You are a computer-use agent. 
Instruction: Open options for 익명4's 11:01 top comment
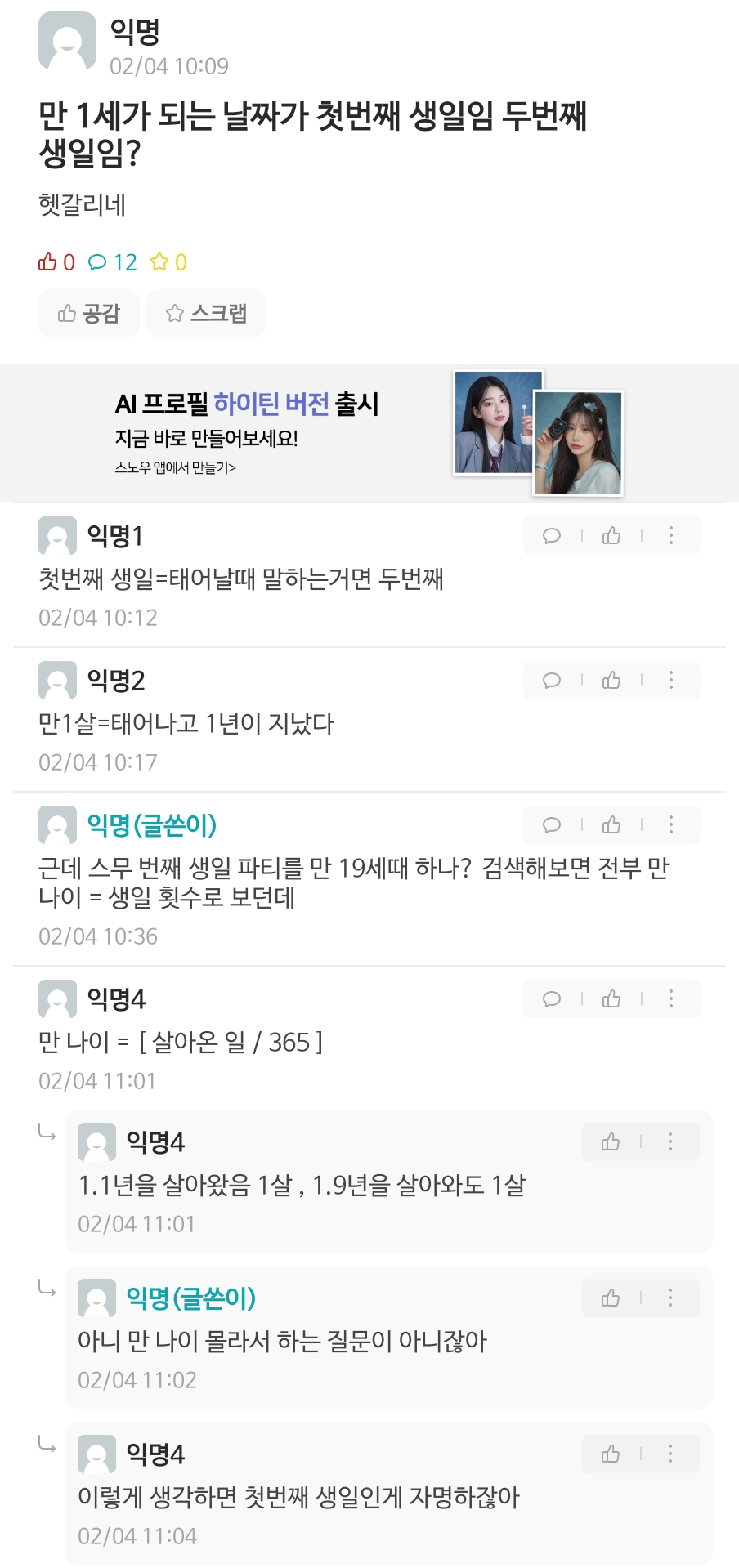[x=671, y=999]
